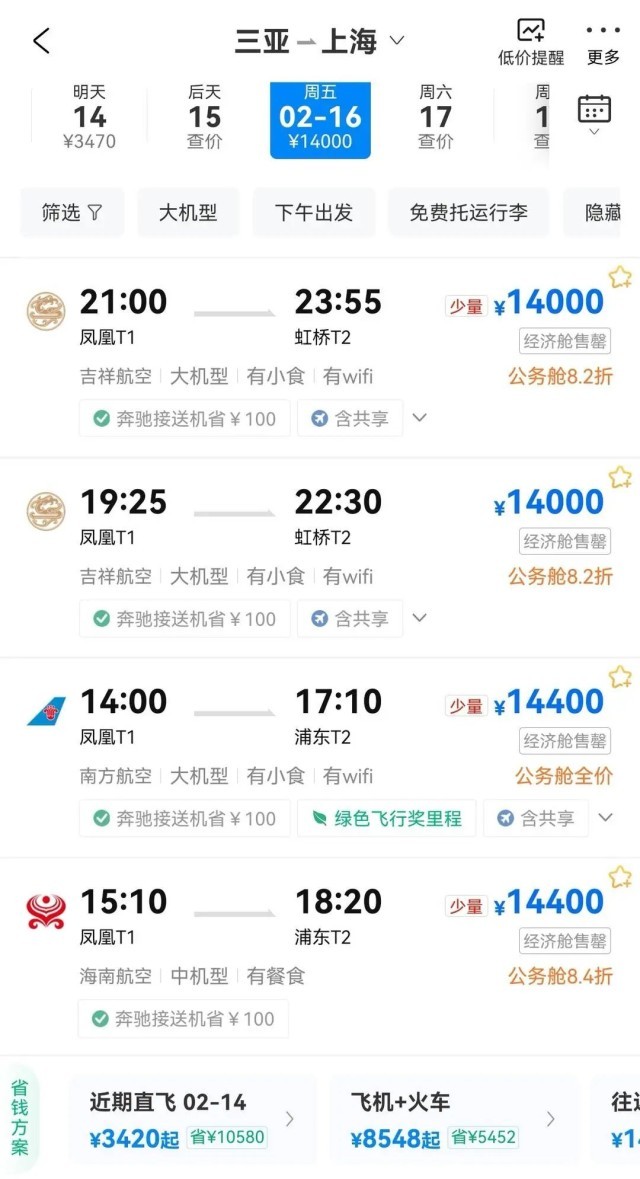This screenshot has width=640, height=1179.
Task: Select the 后天 15 date tab
Action: click(204, 117)
